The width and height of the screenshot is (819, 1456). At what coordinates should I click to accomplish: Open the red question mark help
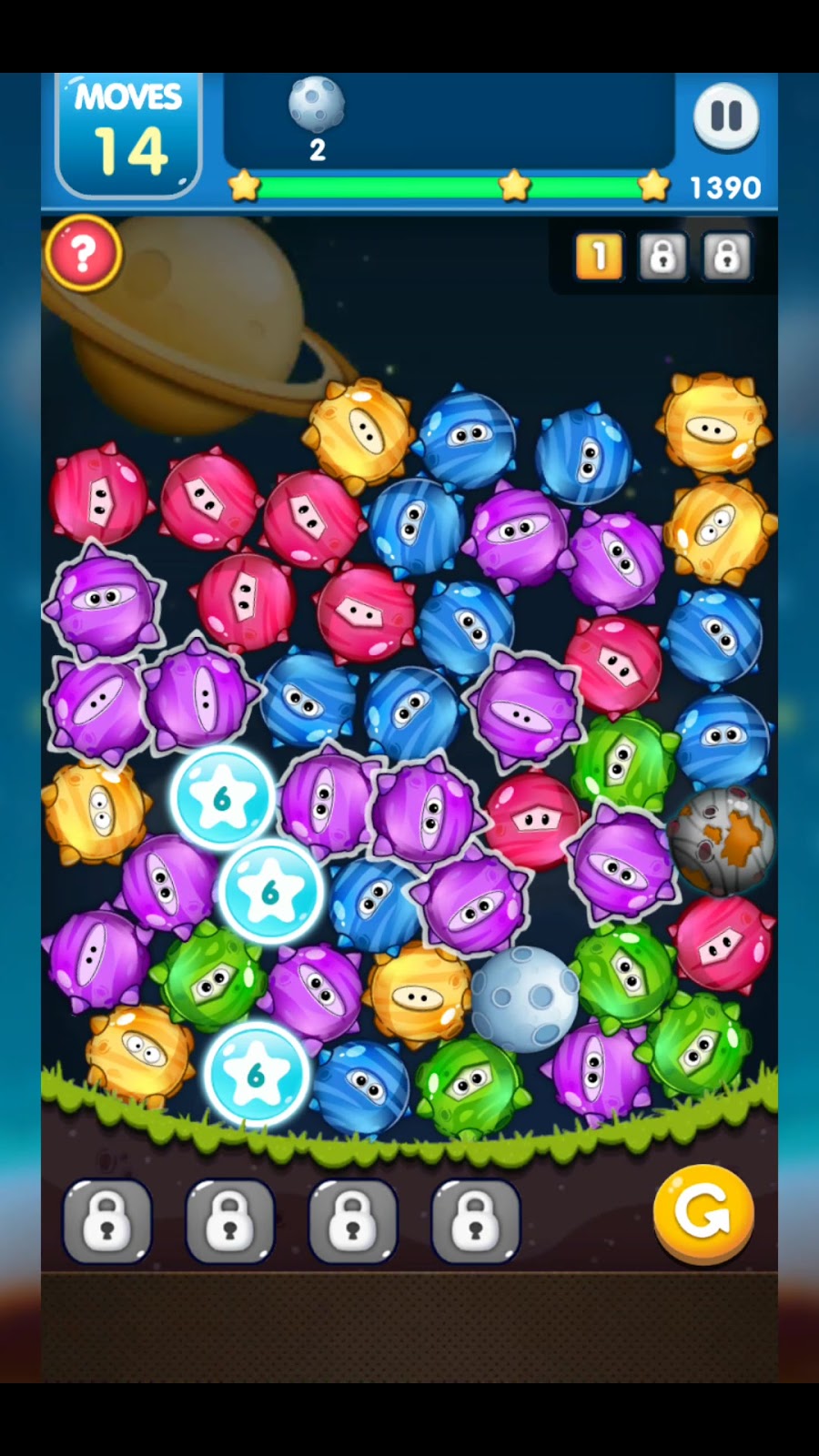point(83,254)
